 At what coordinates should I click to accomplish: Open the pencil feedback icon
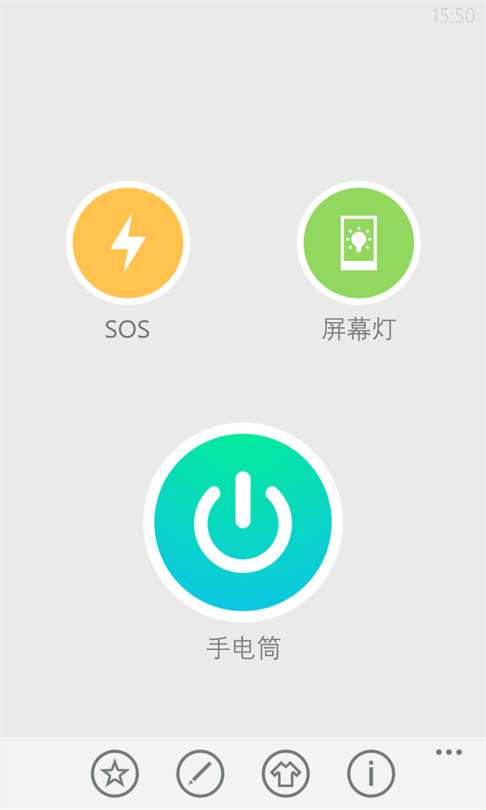(200, 773)
